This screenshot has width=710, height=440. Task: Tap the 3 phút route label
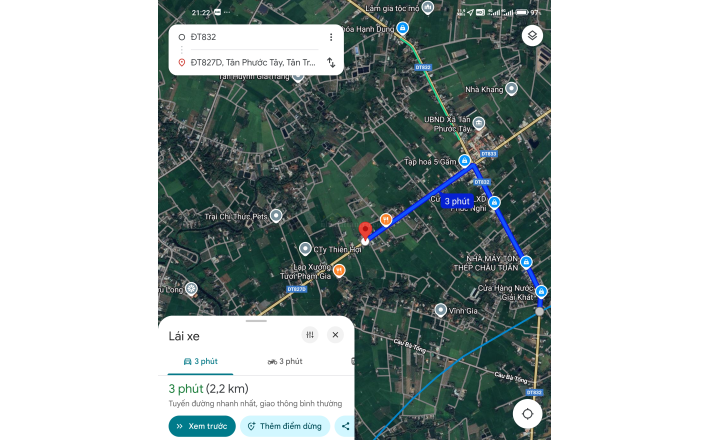click(457, 201)
